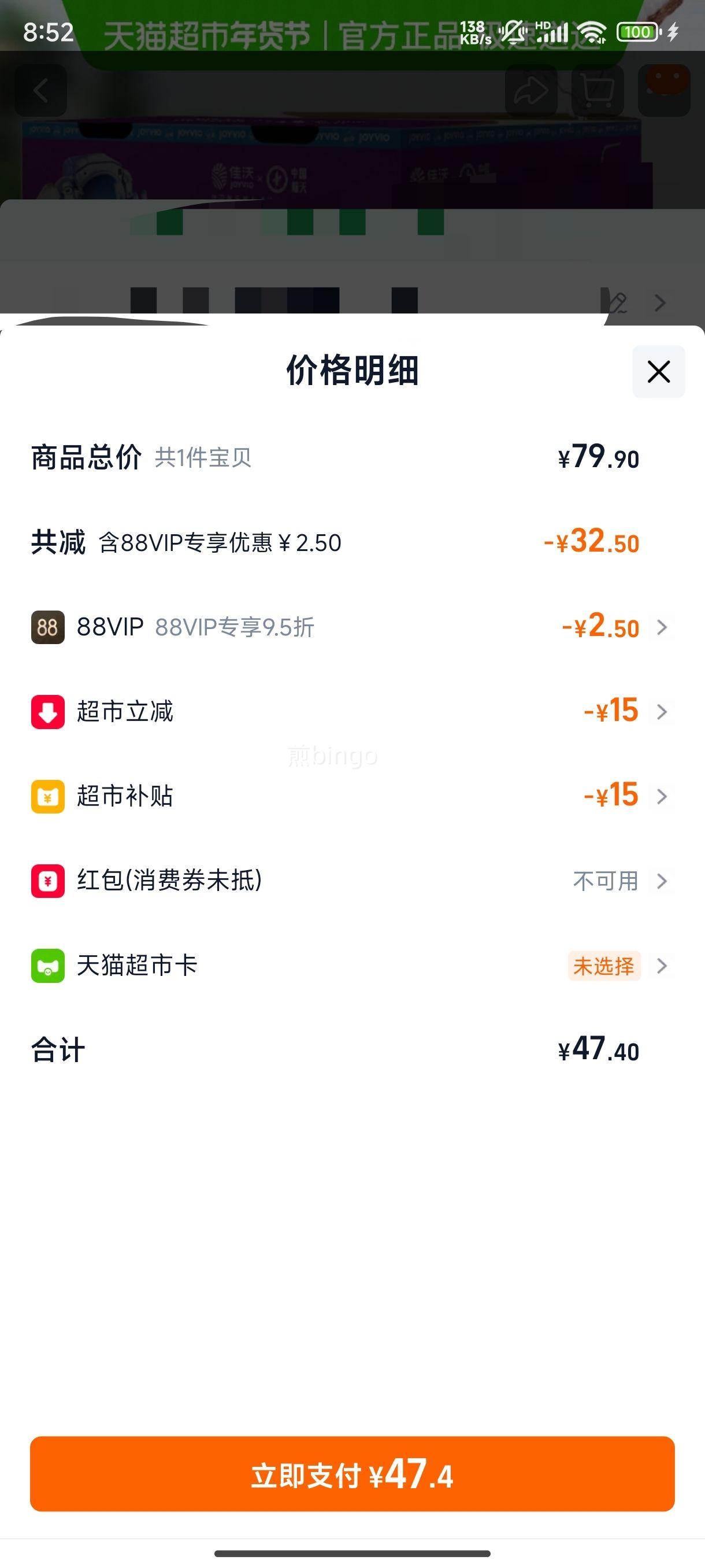Expand the 超市补贴 subsidy details

[x=661, y=796]
